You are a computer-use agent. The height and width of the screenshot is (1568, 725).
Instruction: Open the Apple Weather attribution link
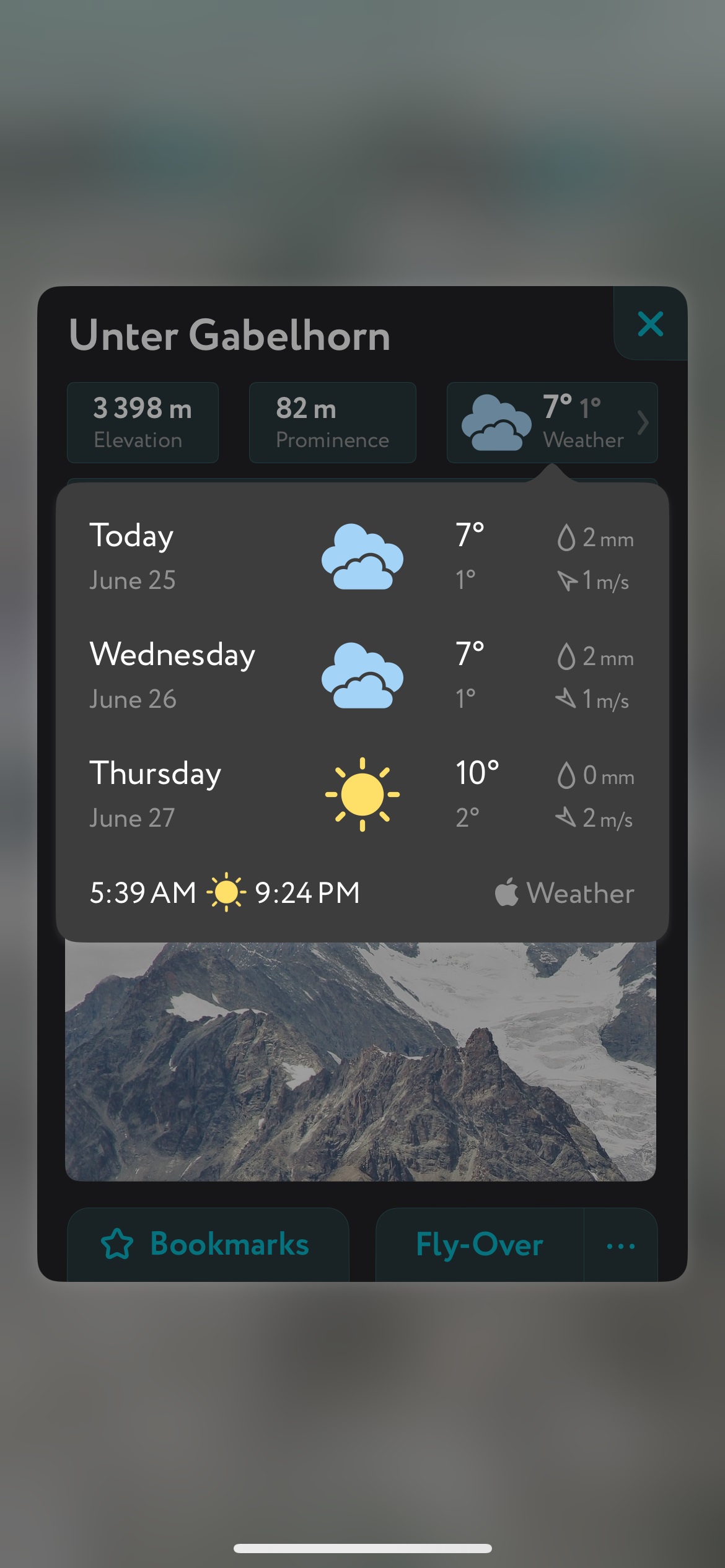coord(565,893)
